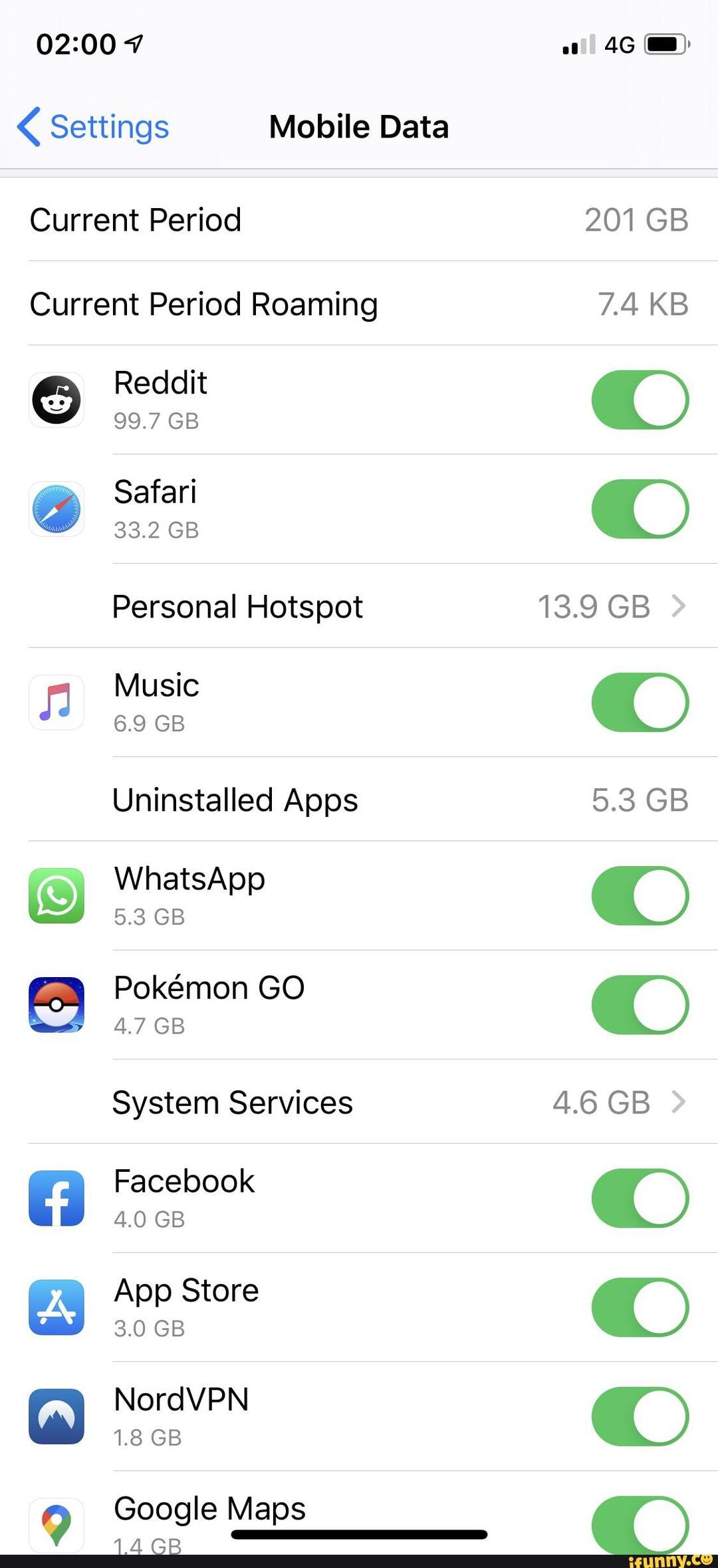Turn off Facebook mobile data
Screen dimensions: 718x1568
coord(640,1198)
